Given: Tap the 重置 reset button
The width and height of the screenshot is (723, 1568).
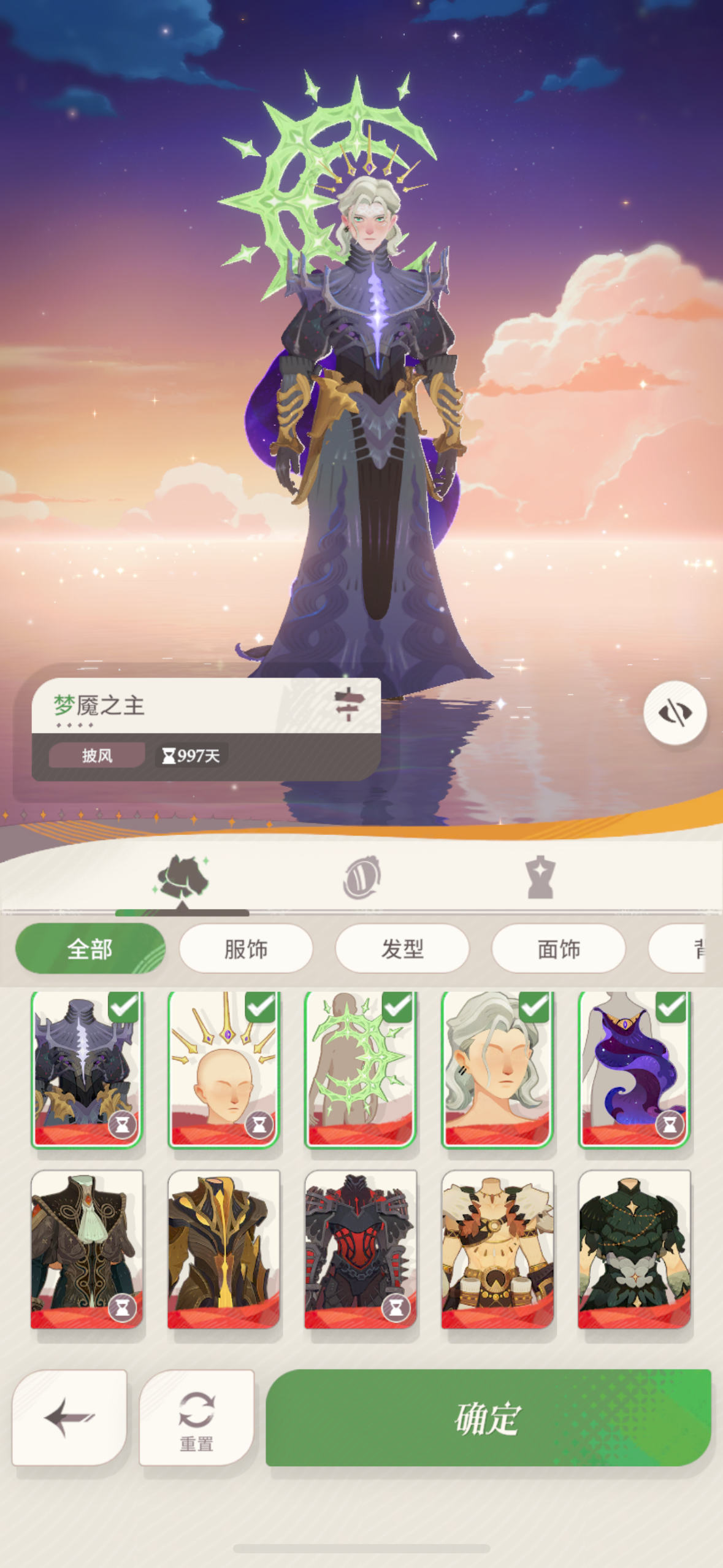Looking at the screenshot, I should [x=196, y=1418].
